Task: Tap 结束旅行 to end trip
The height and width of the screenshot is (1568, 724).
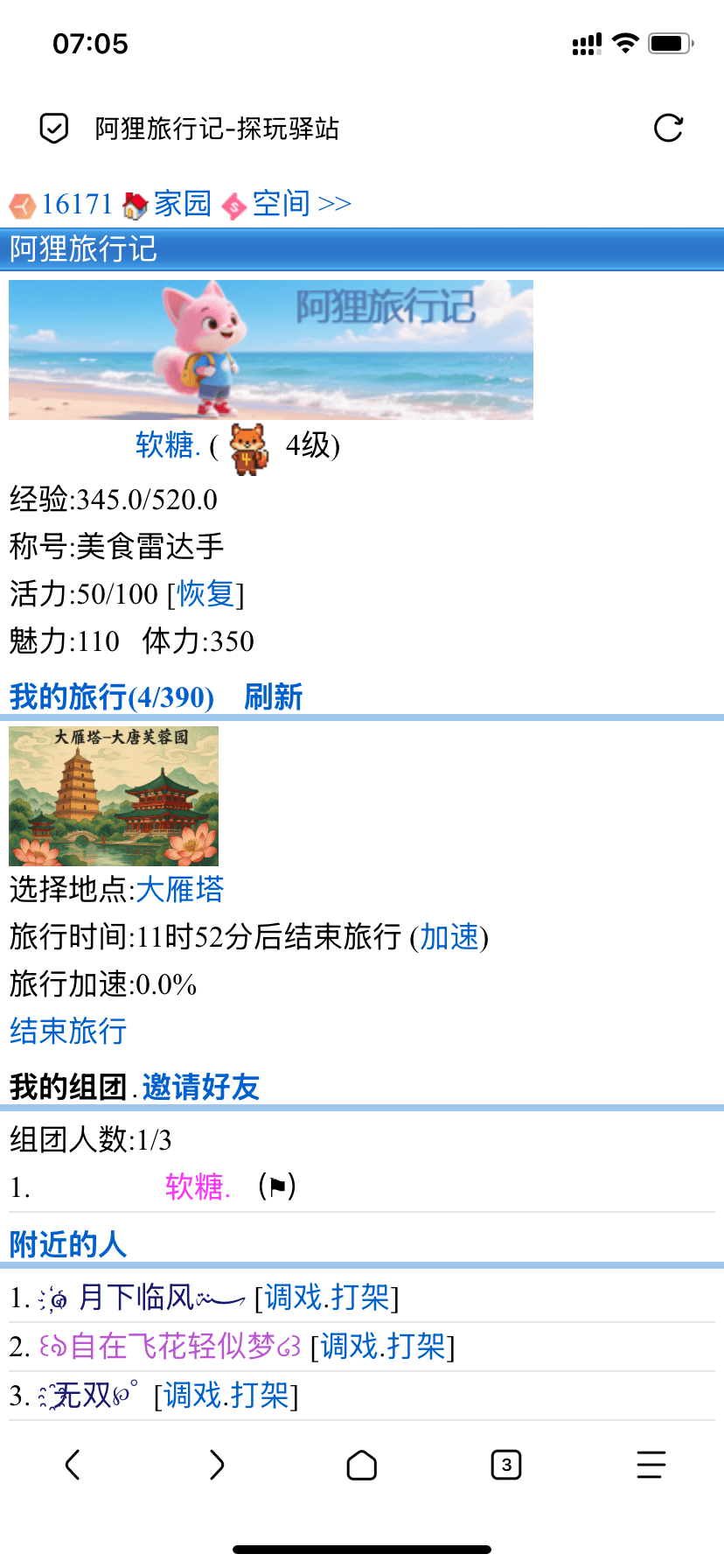Action: [x=68, y=1031]
